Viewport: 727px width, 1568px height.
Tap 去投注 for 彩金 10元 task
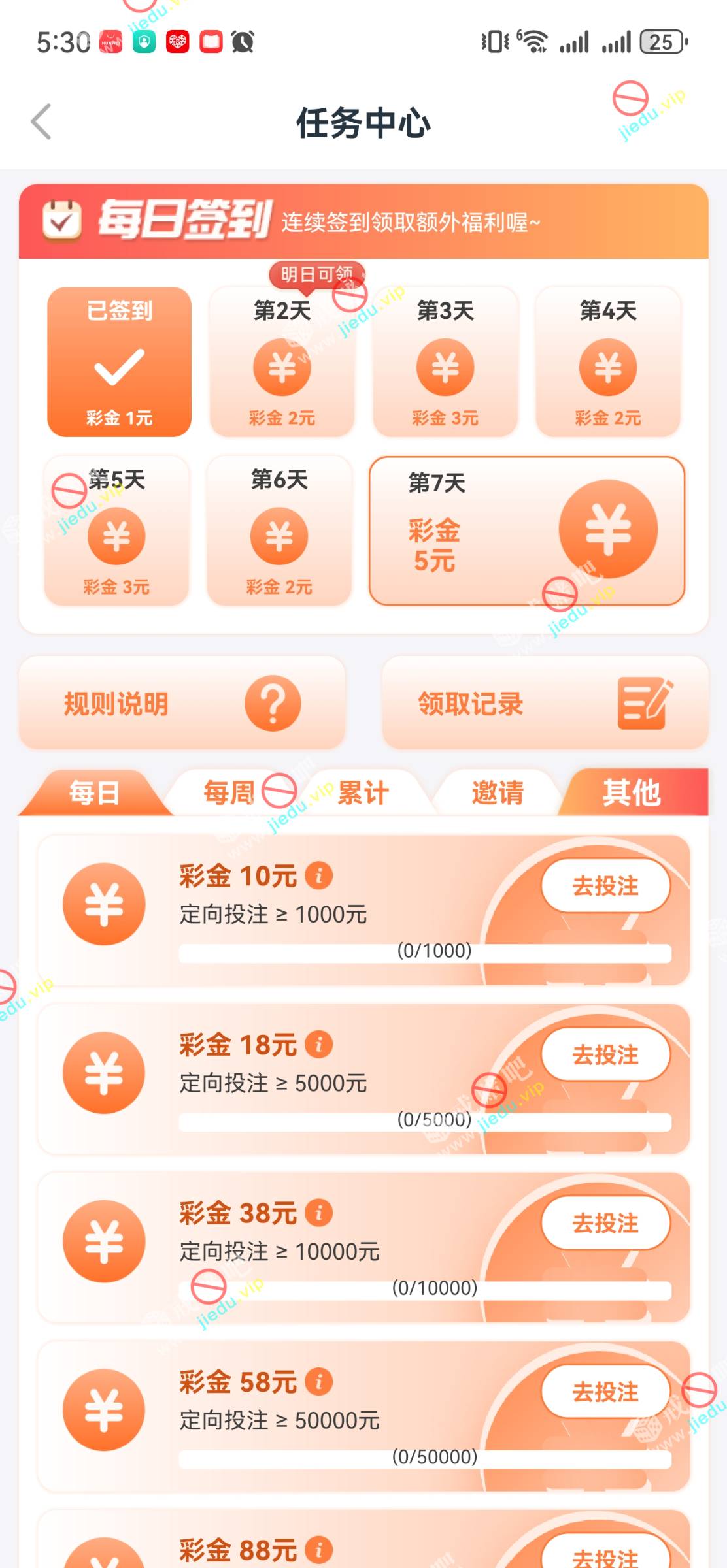coord(605,886)
